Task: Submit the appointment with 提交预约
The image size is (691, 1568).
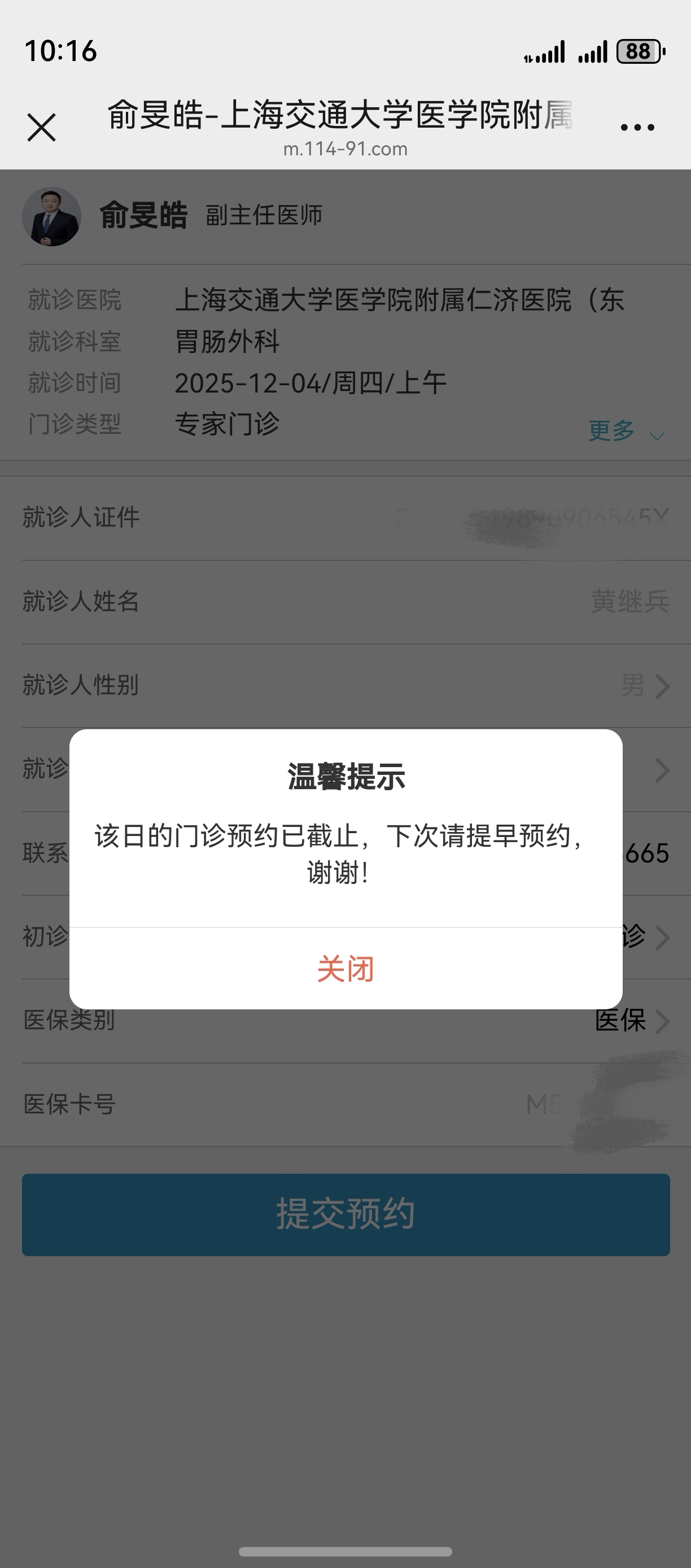Action: coord(345,1214)
